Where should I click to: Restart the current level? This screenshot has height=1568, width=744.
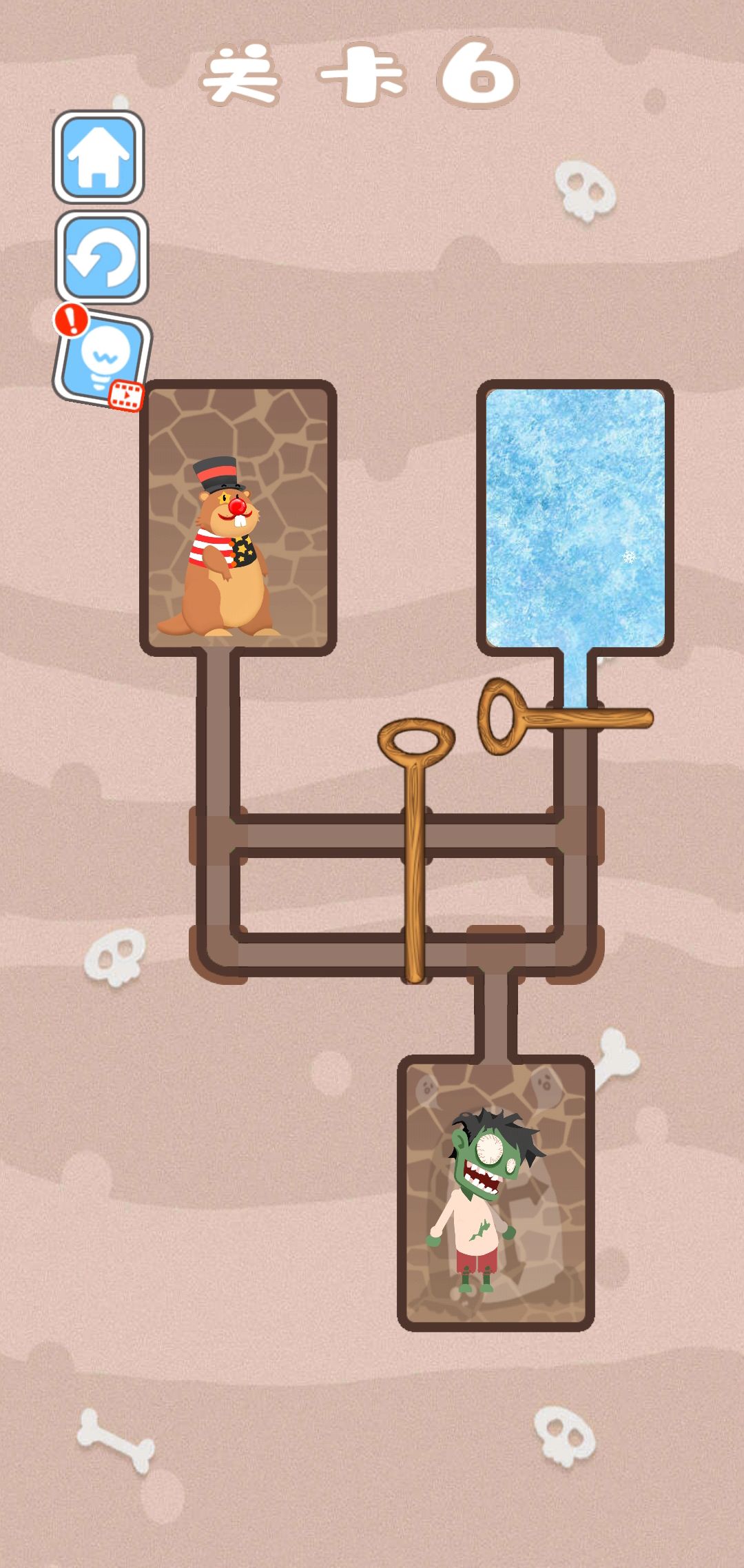coord(101,258)
